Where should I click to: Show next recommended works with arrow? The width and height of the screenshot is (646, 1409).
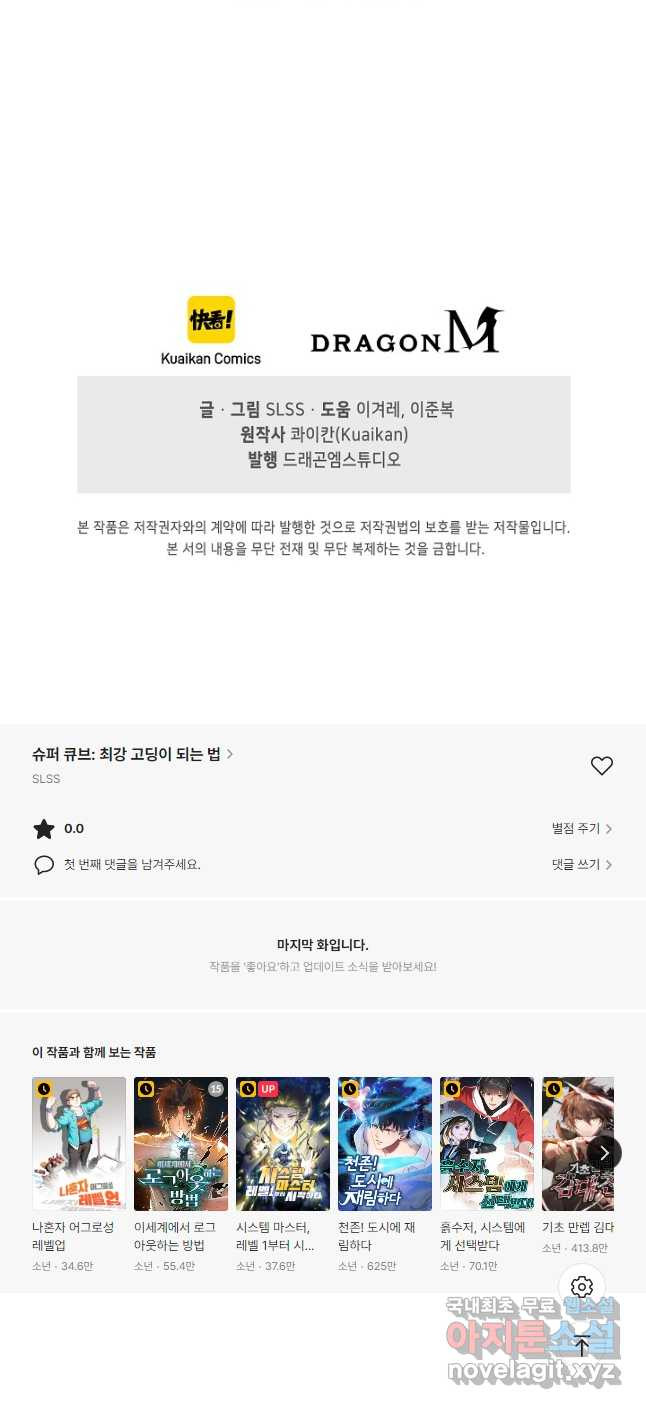[x=603, y=1153]
